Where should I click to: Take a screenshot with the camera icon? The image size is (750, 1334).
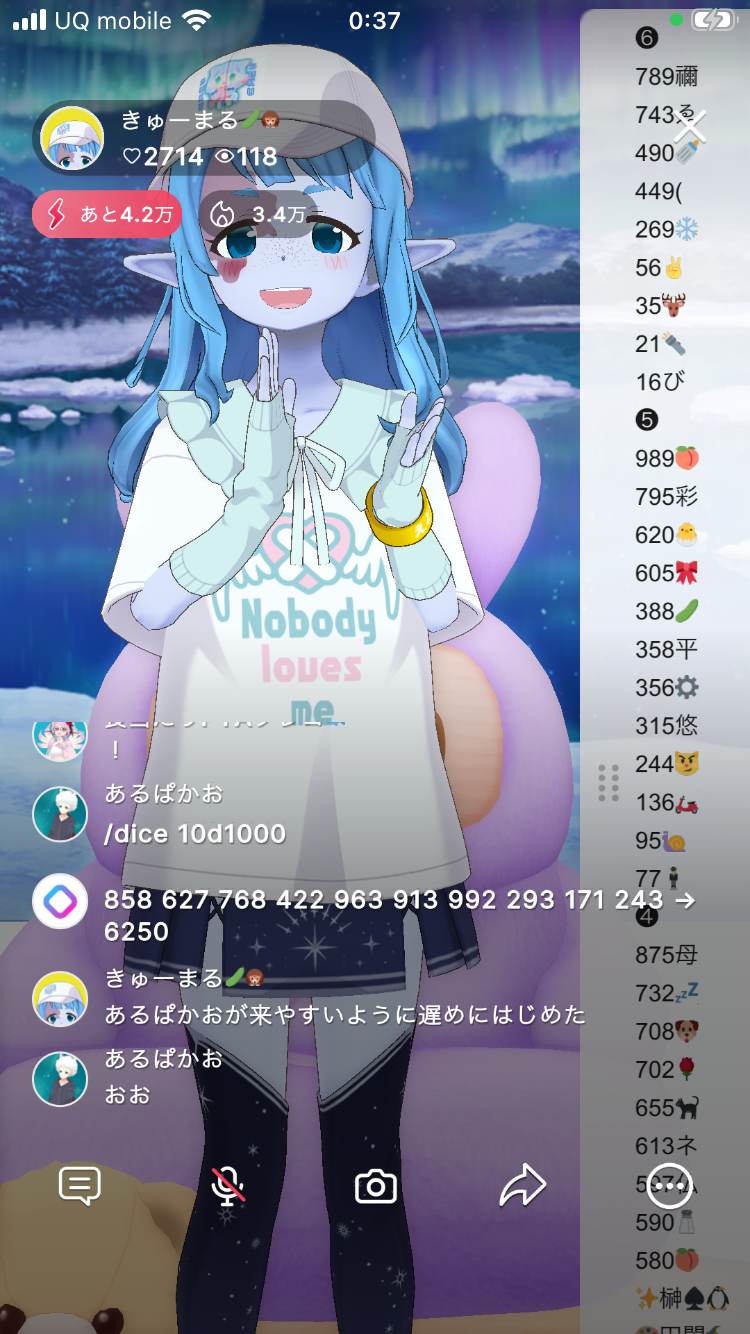point(376,1187)
